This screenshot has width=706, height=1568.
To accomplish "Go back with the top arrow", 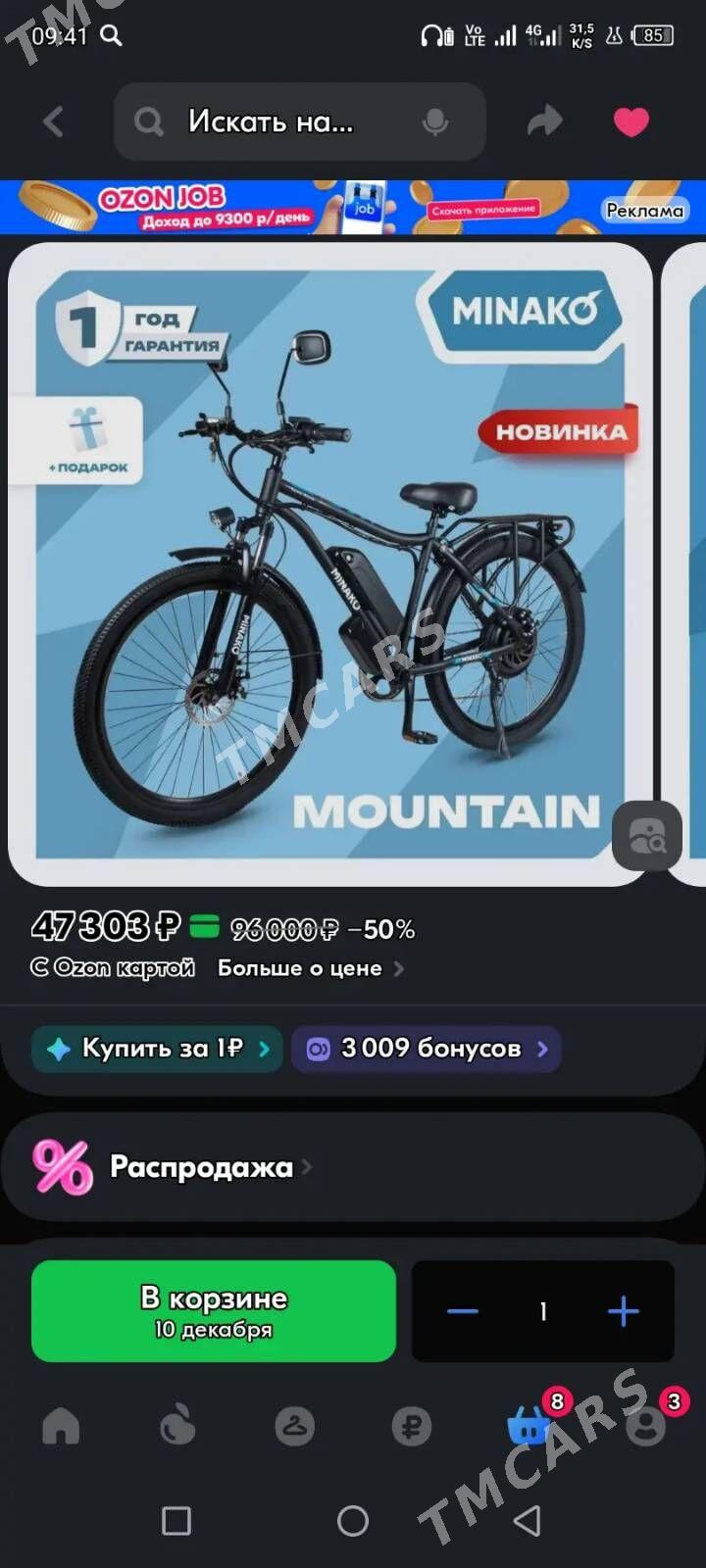I will (x=54, y=122).
